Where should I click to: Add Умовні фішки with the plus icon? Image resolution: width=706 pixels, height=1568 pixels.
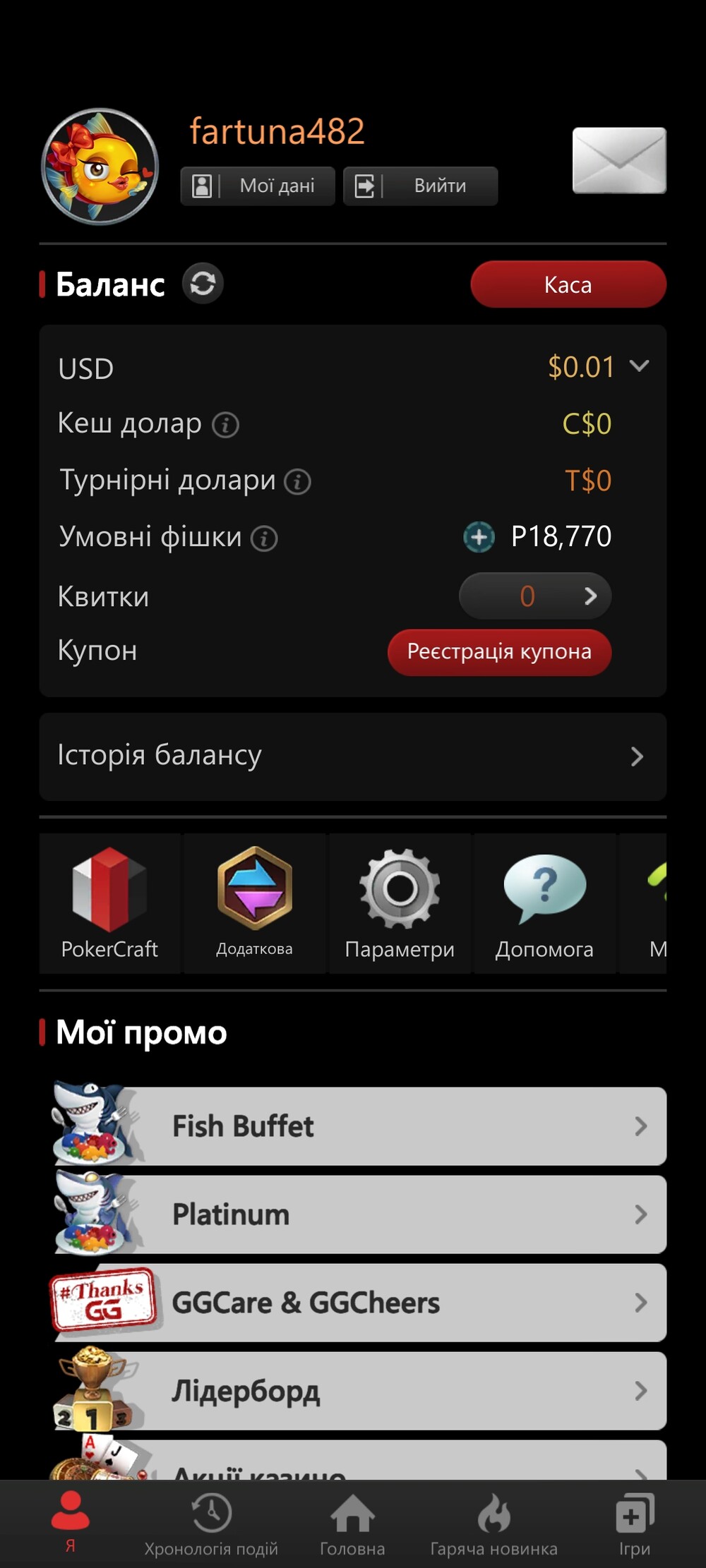479,537
